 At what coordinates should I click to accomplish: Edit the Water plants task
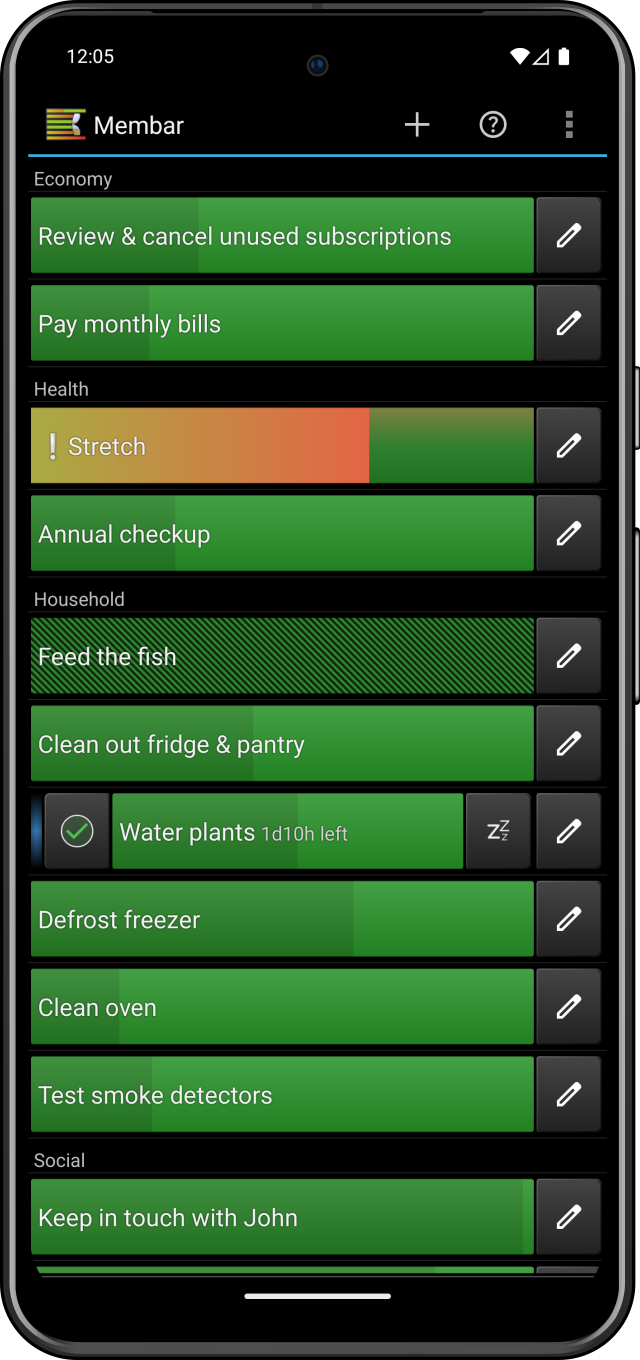pos(568,831)
